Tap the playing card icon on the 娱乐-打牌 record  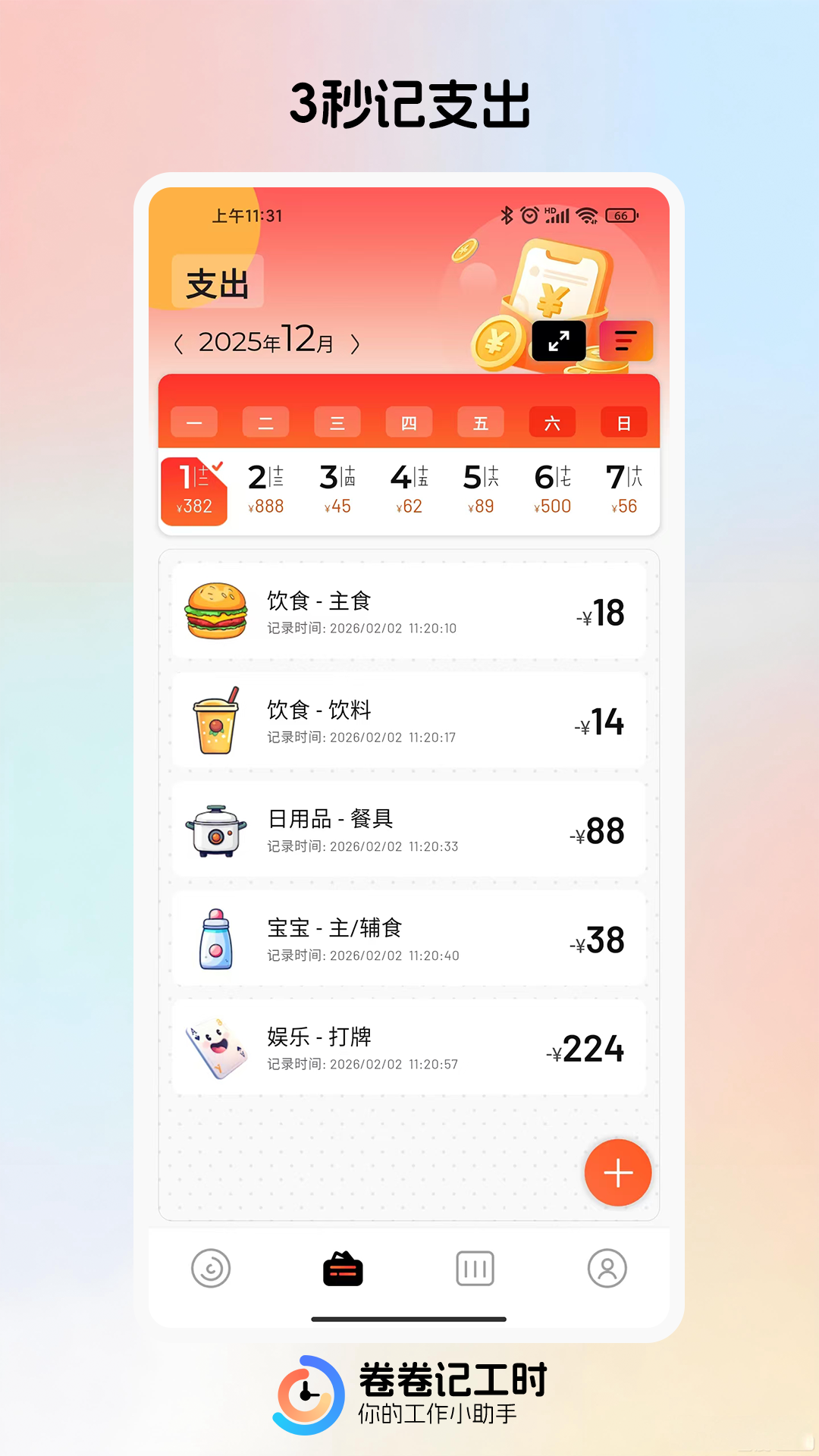click(x=216, y=1047)
